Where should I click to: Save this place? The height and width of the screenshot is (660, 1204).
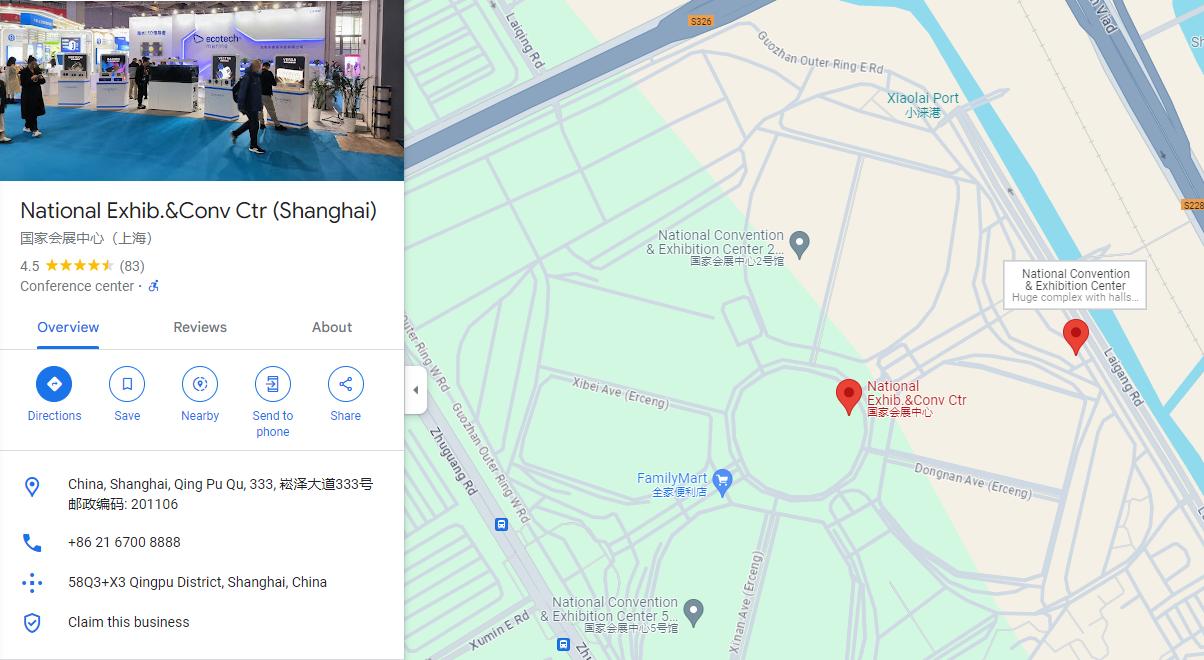coord(127,385)
